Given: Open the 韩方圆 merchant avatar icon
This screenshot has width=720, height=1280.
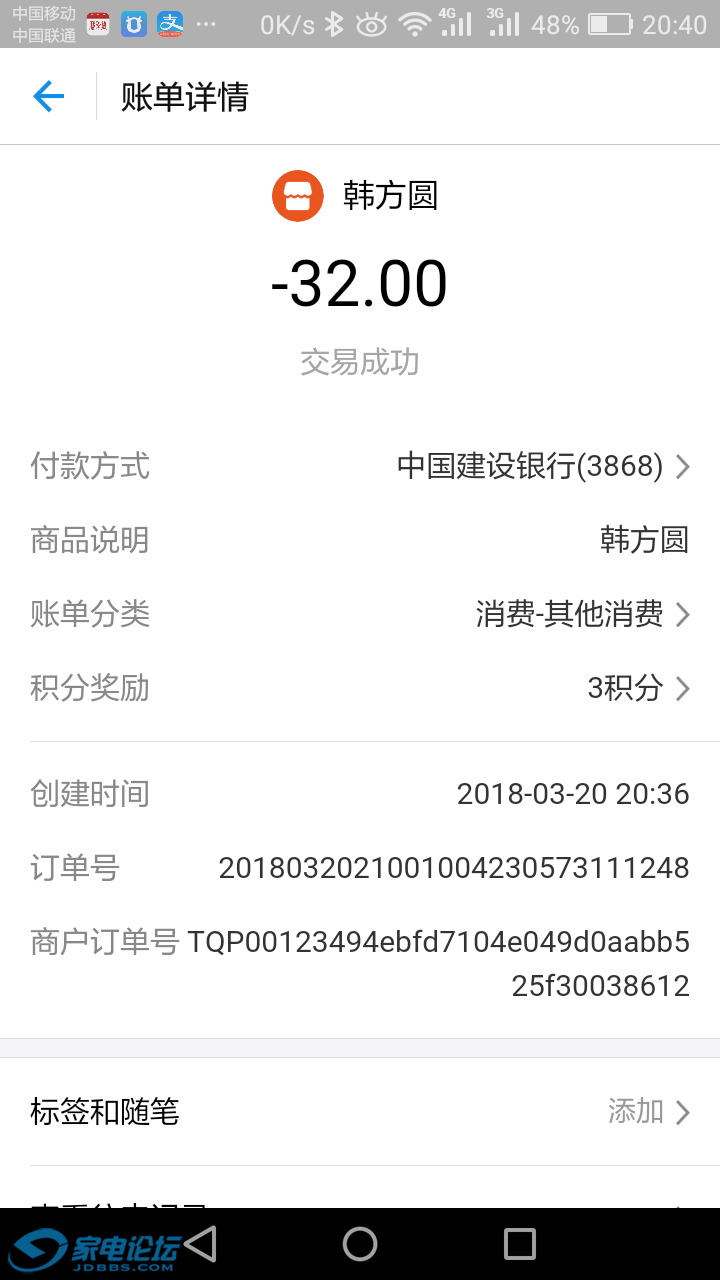Looking at the screenshot, I should (297, 195).
